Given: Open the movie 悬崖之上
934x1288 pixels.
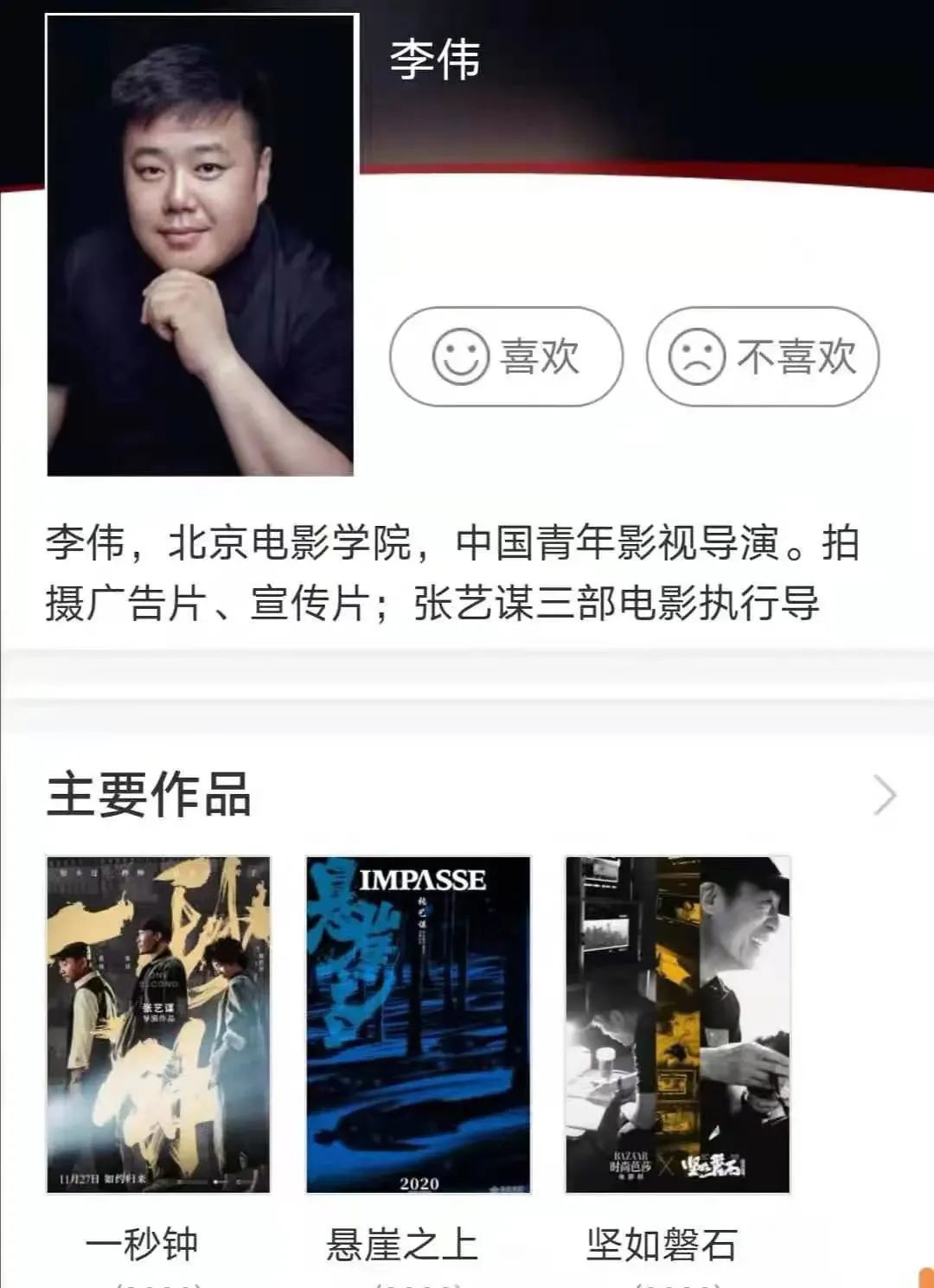Looking at the screenshot, I should coord(418,1024).
